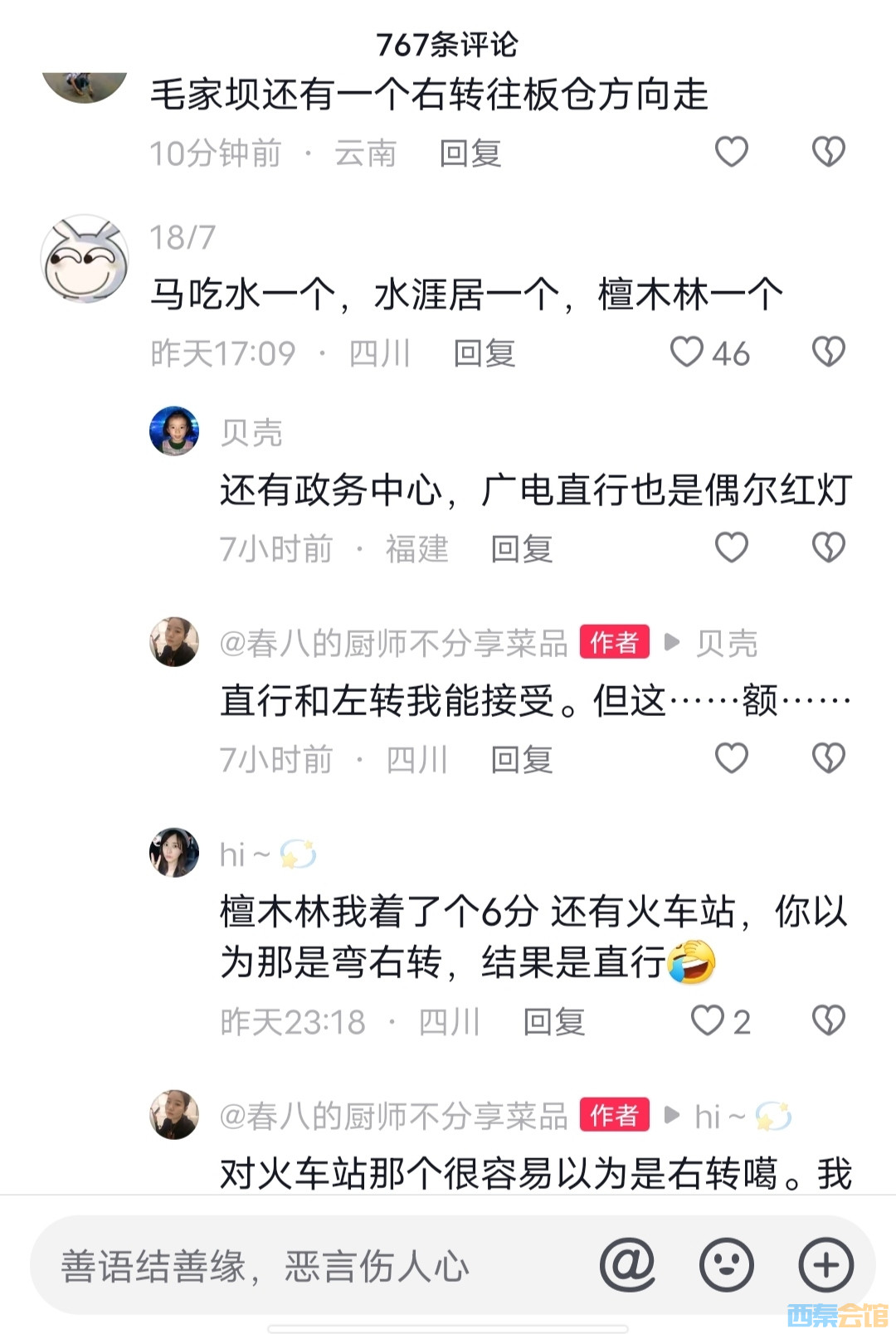896x1334 pixels.
Task: Like 贝壳's comment about 政务中心
Action: [731, 548]
